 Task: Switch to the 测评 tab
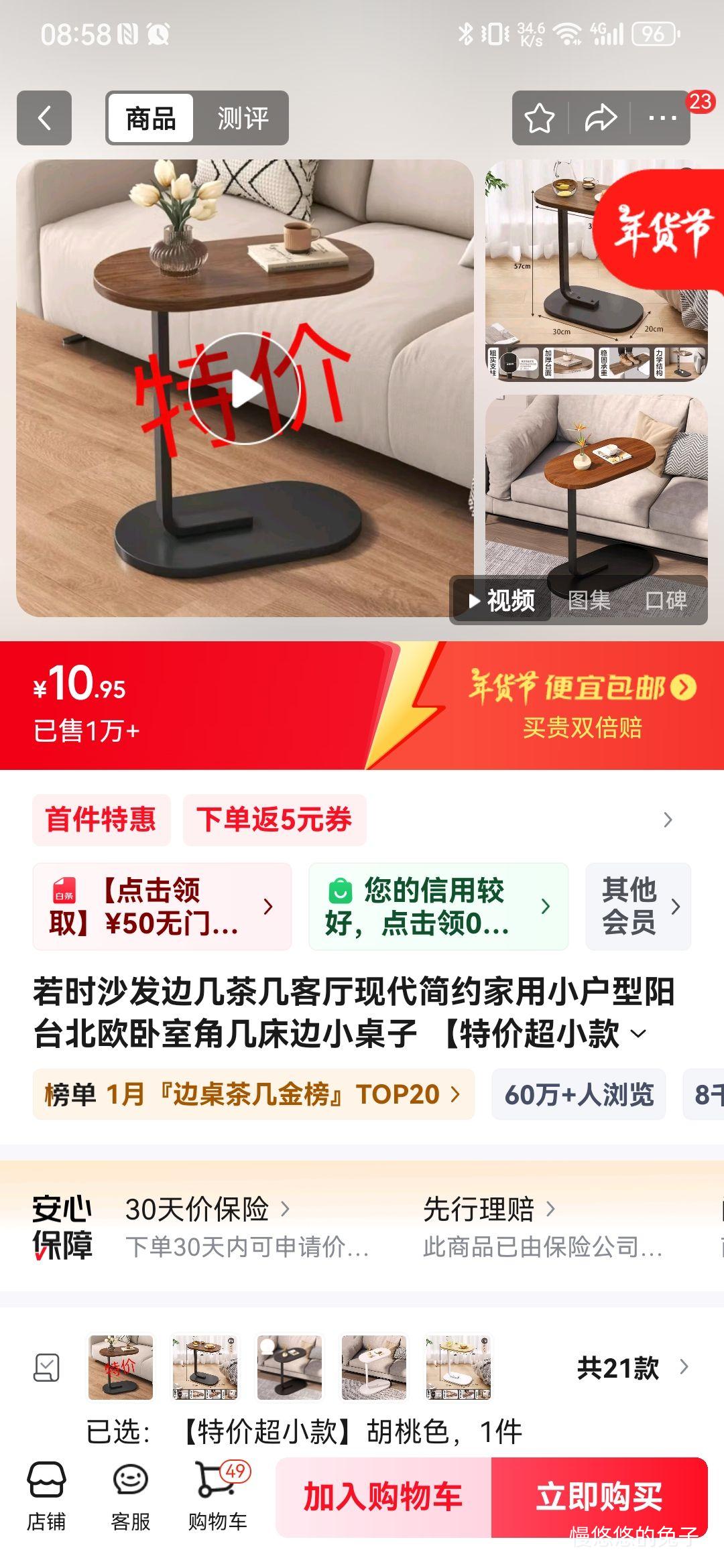pyautogui.click(x=242, y=118)
